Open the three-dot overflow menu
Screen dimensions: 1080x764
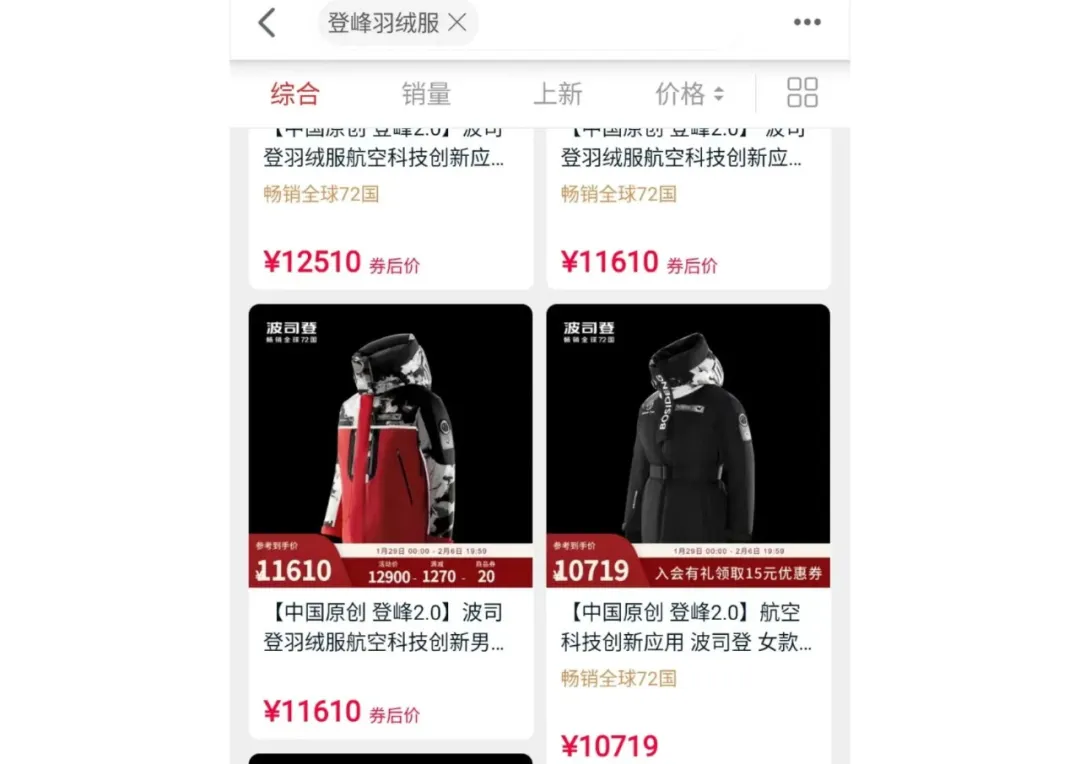click(807, 23)
